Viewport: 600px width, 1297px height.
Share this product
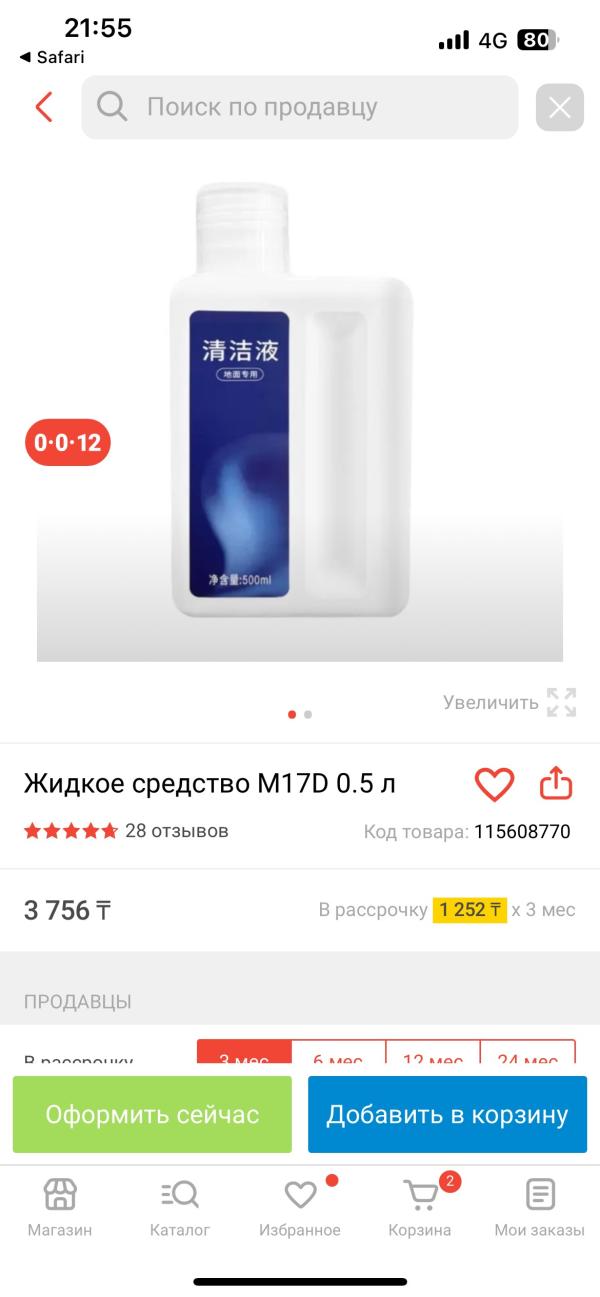[555, 783]
